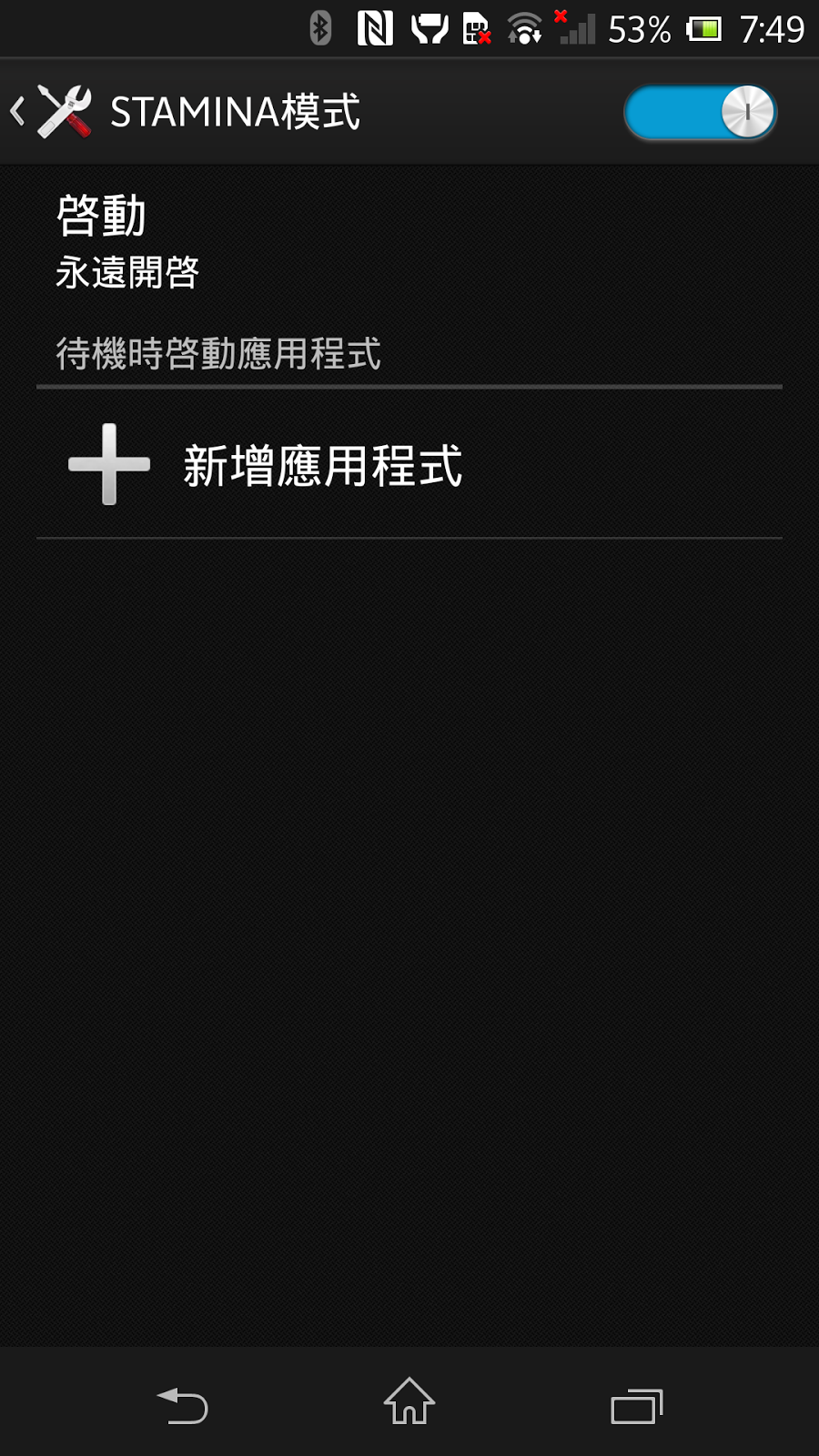Tap the system back button

pos(182,1405)
